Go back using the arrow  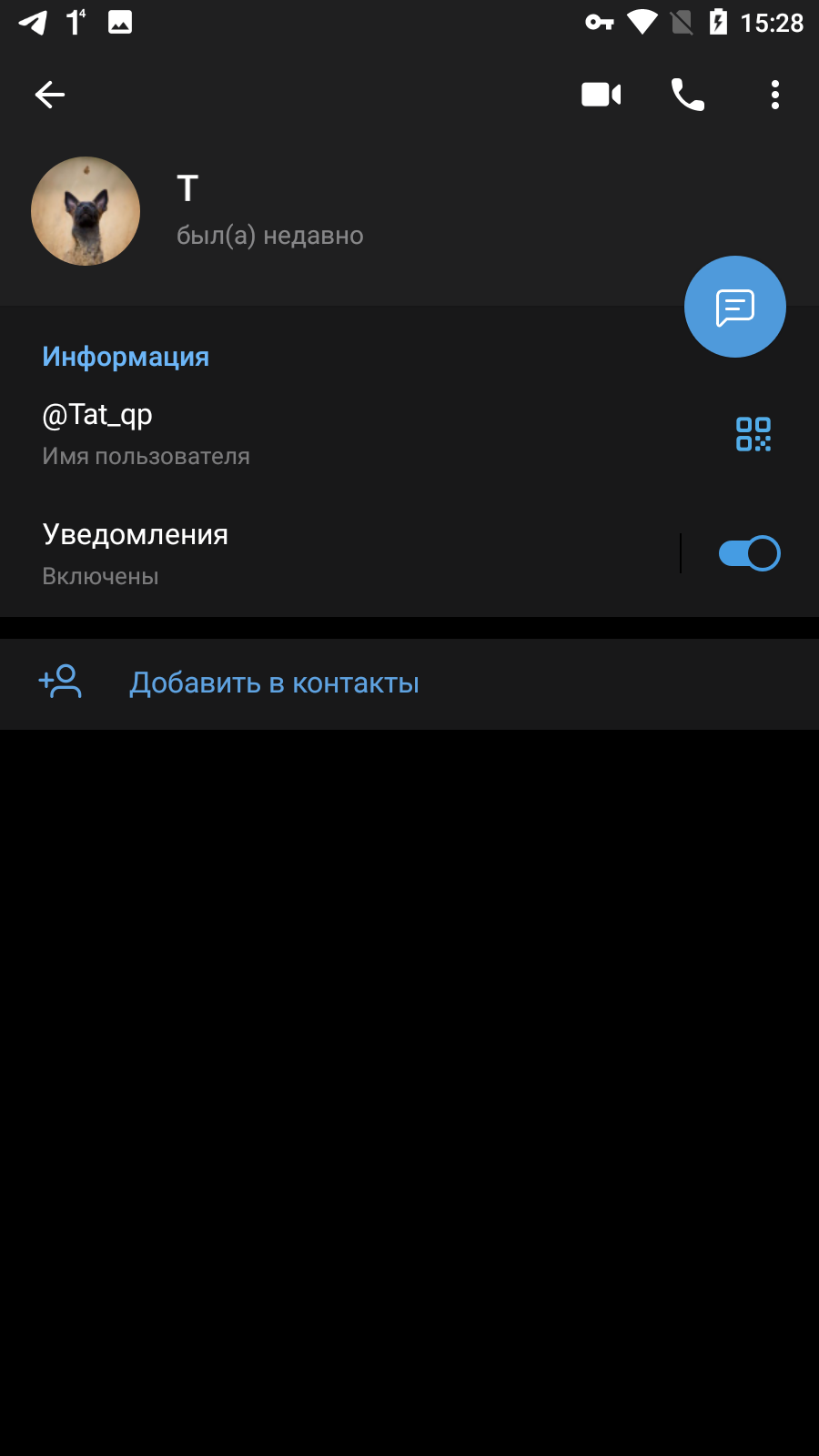[x=50, y=95]
